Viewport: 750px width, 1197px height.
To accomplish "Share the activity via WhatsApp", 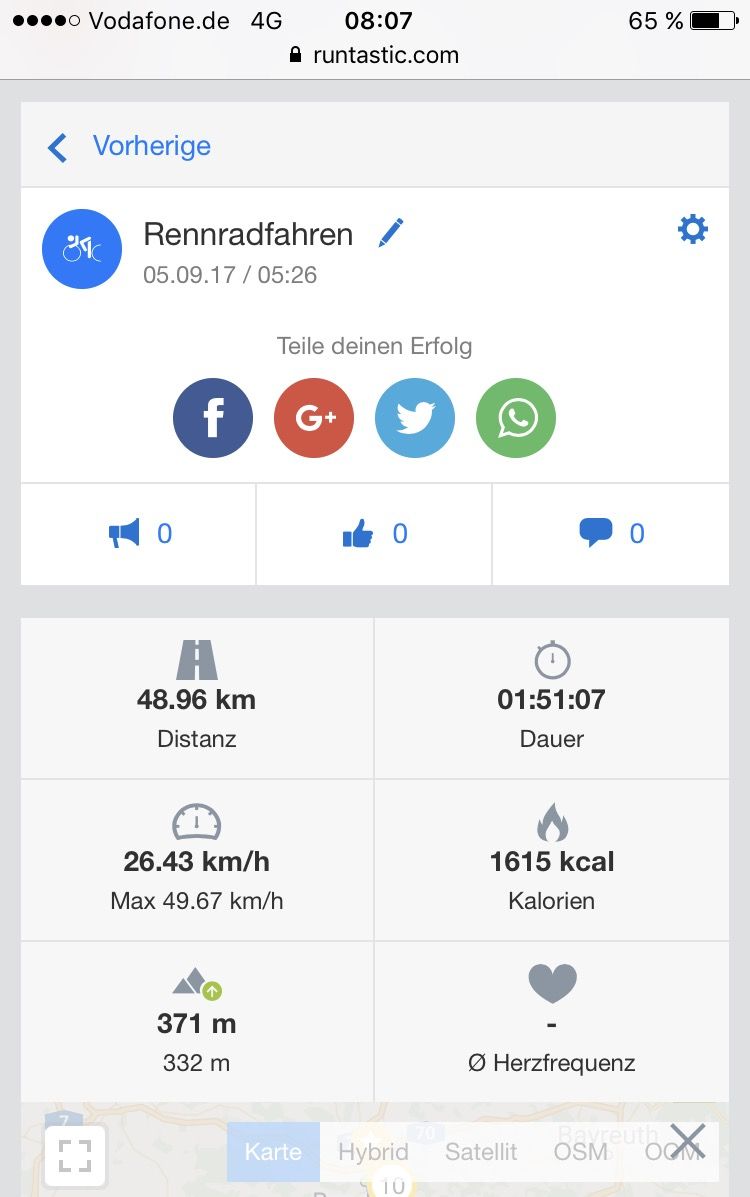I will [516, 418].
